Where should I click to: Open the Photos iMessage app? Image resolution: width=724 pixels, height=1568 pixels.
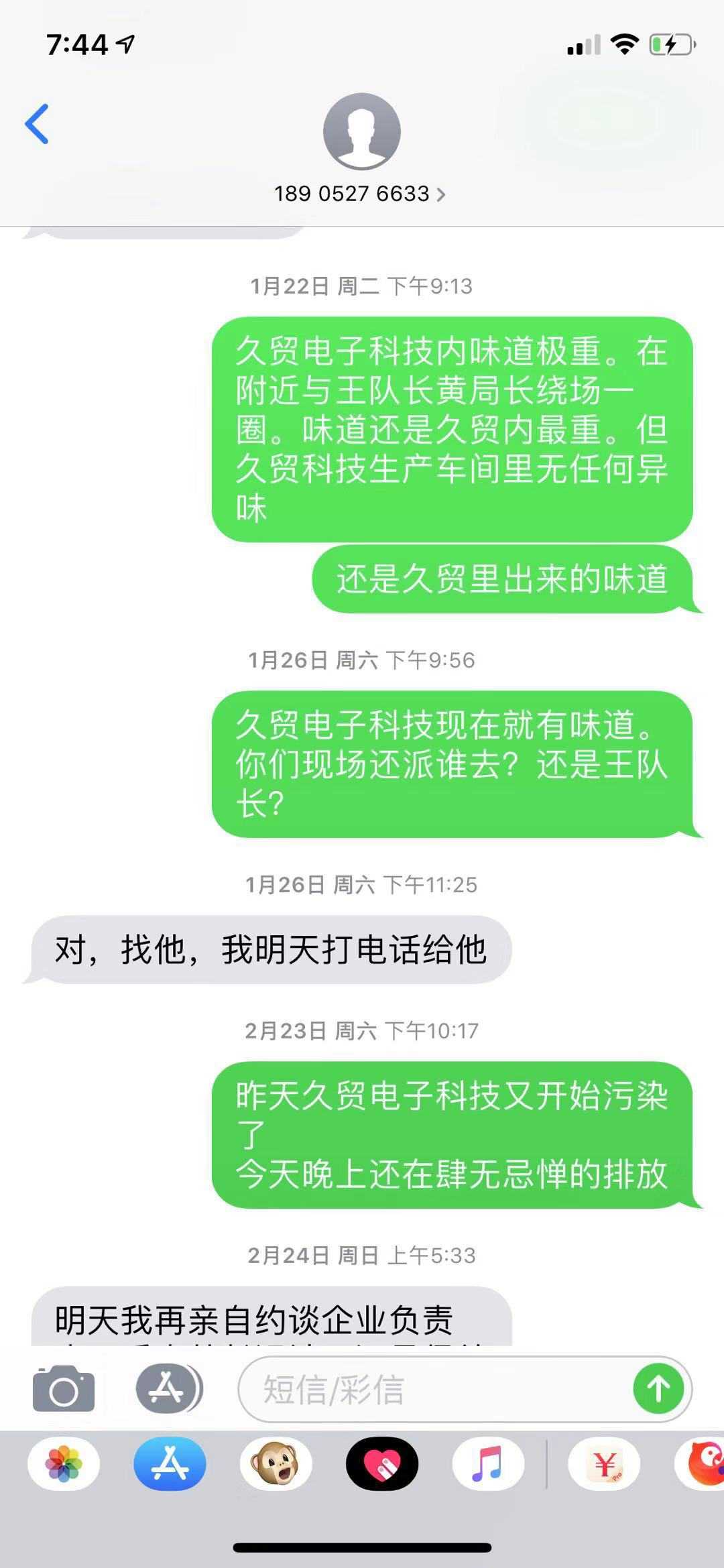point(64,1463)
